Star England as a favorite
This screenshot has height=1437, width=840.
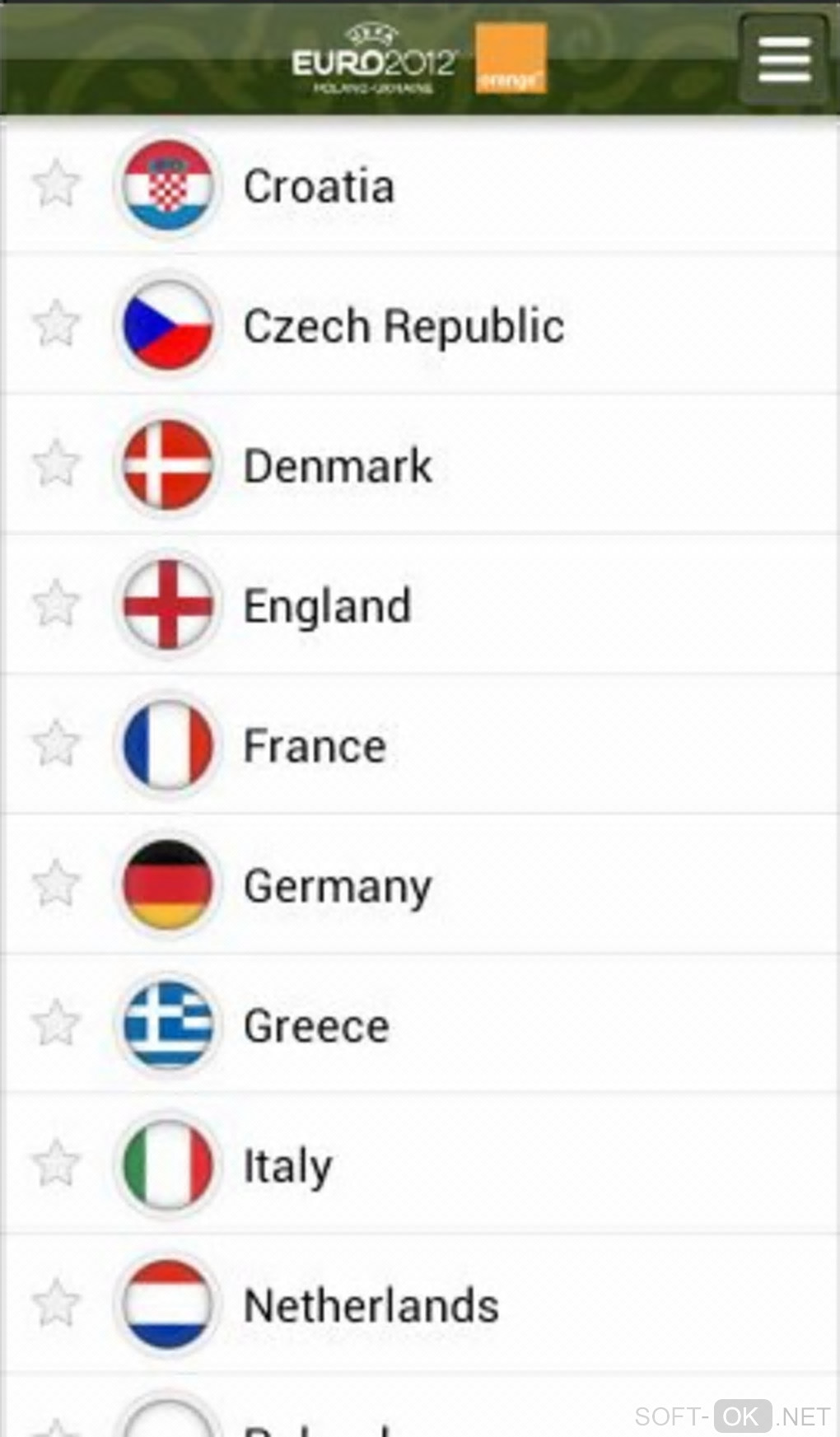tap(57, 604)
